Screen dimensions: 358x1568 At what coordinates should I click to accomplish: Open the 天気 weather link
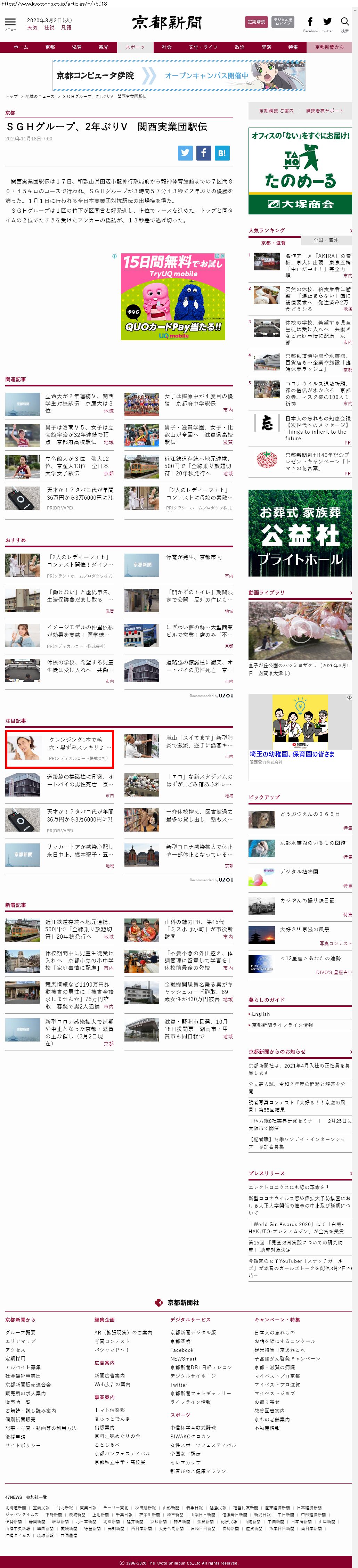coord(32,27)
